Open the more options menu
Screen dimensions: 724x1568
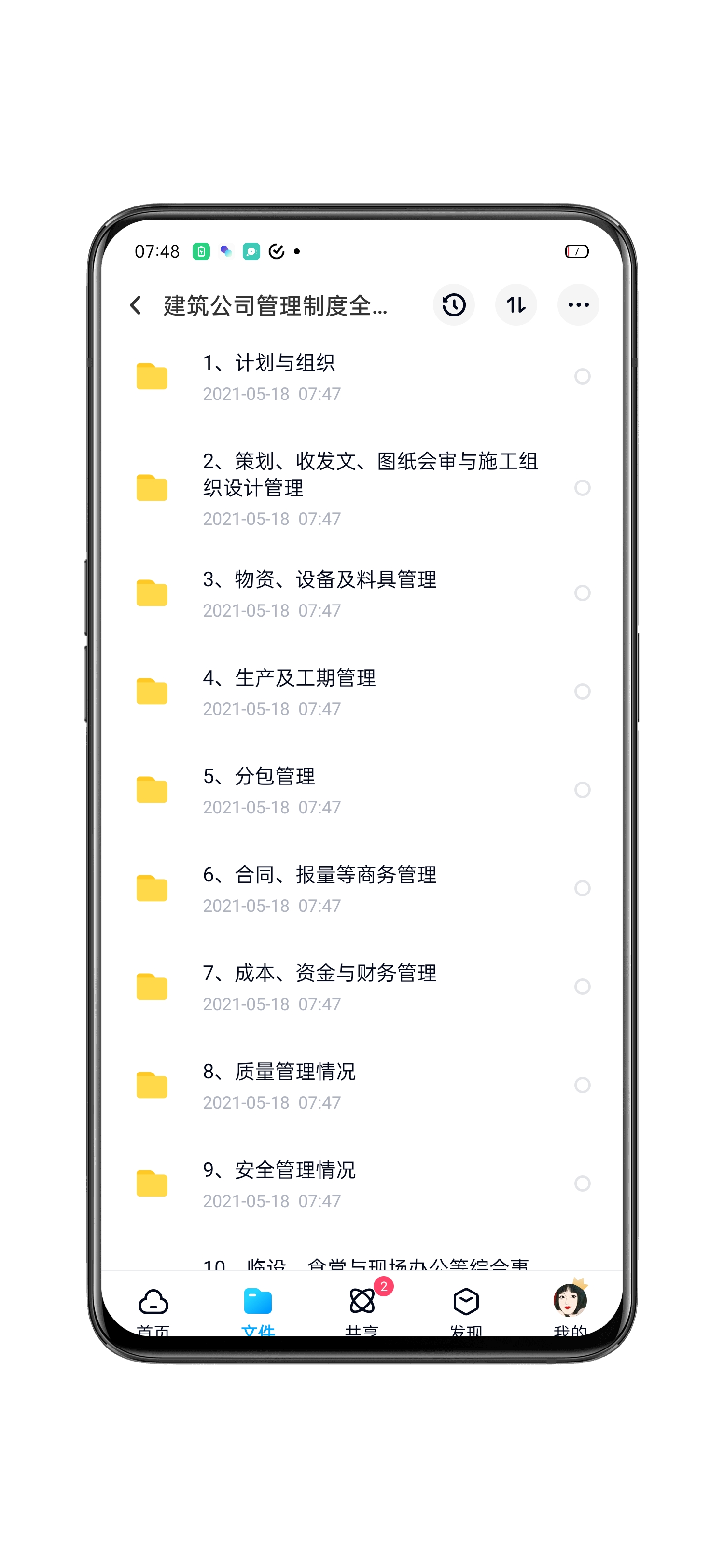tap(577, 305)
